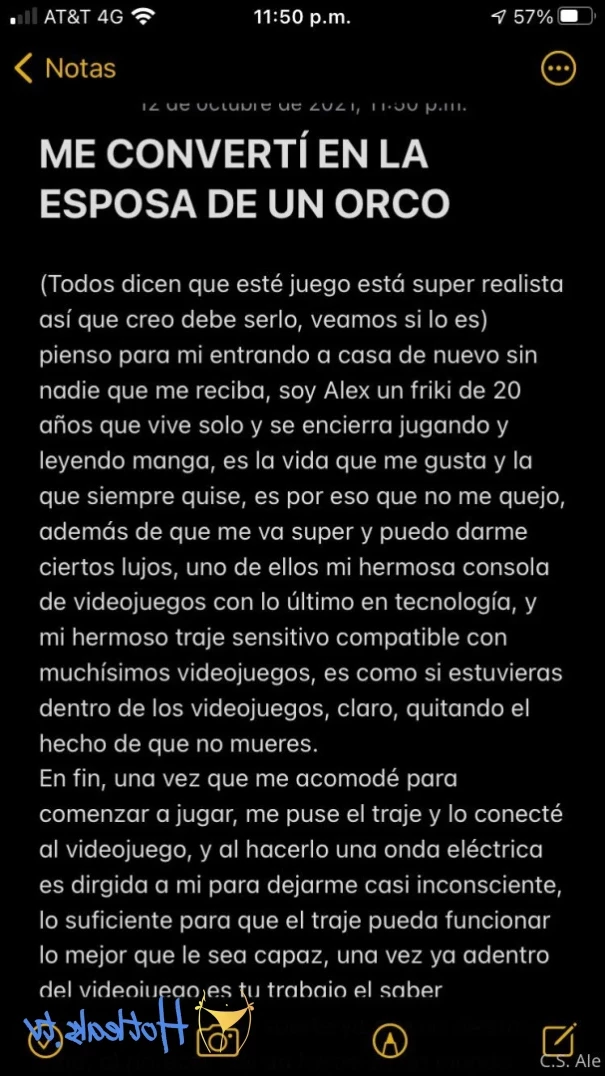
Task: Add a checklist to the note
Action: click(46, 1041)
